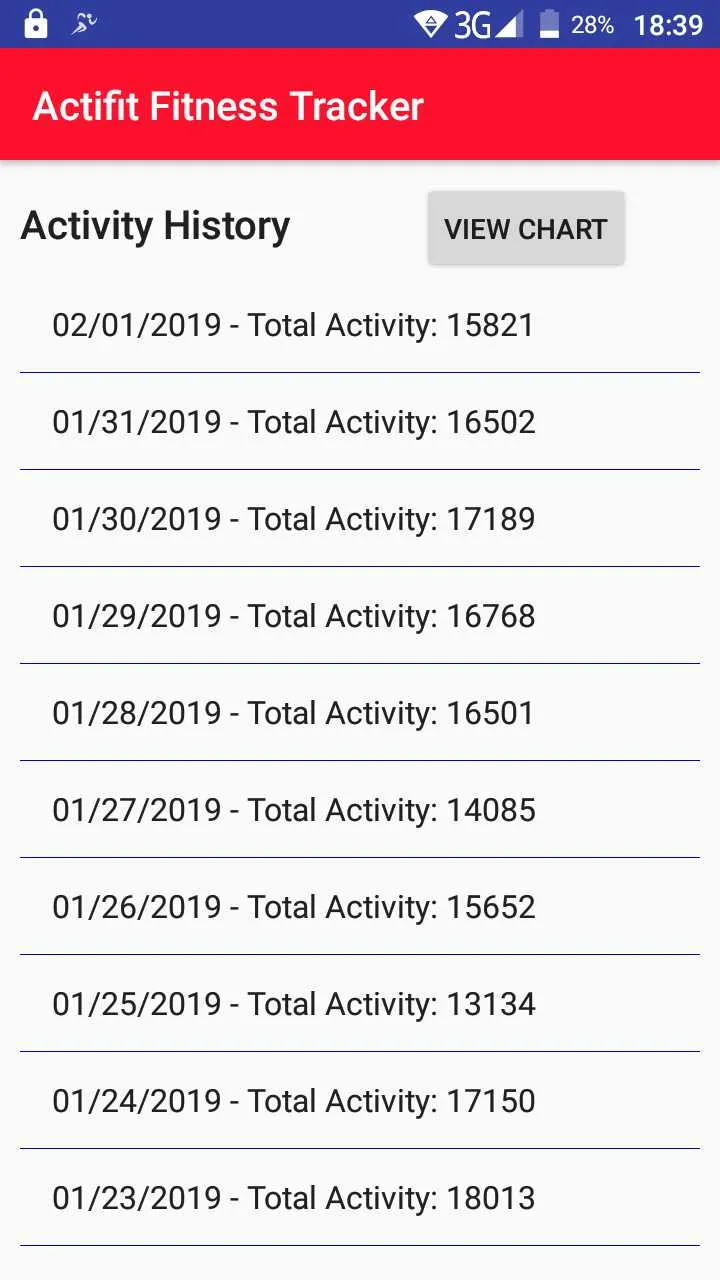Image resolution: width=720 pixels, height=1280 pixels.
Task: Tap the 01/28/2019 activity row
Action: (360, 712)
